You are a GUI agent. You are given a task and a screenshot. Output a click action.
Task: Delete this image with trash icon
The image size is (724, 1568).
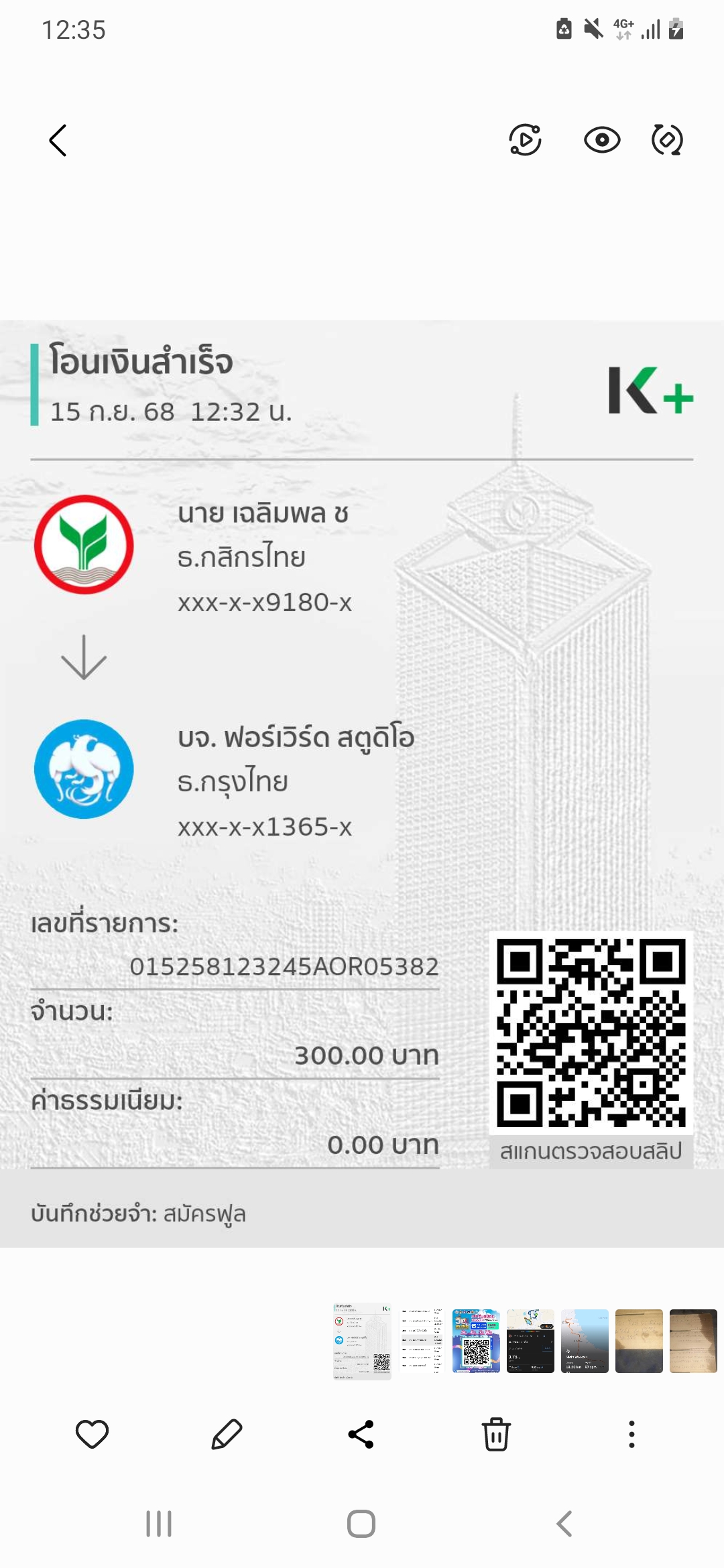click(496, 1435)
